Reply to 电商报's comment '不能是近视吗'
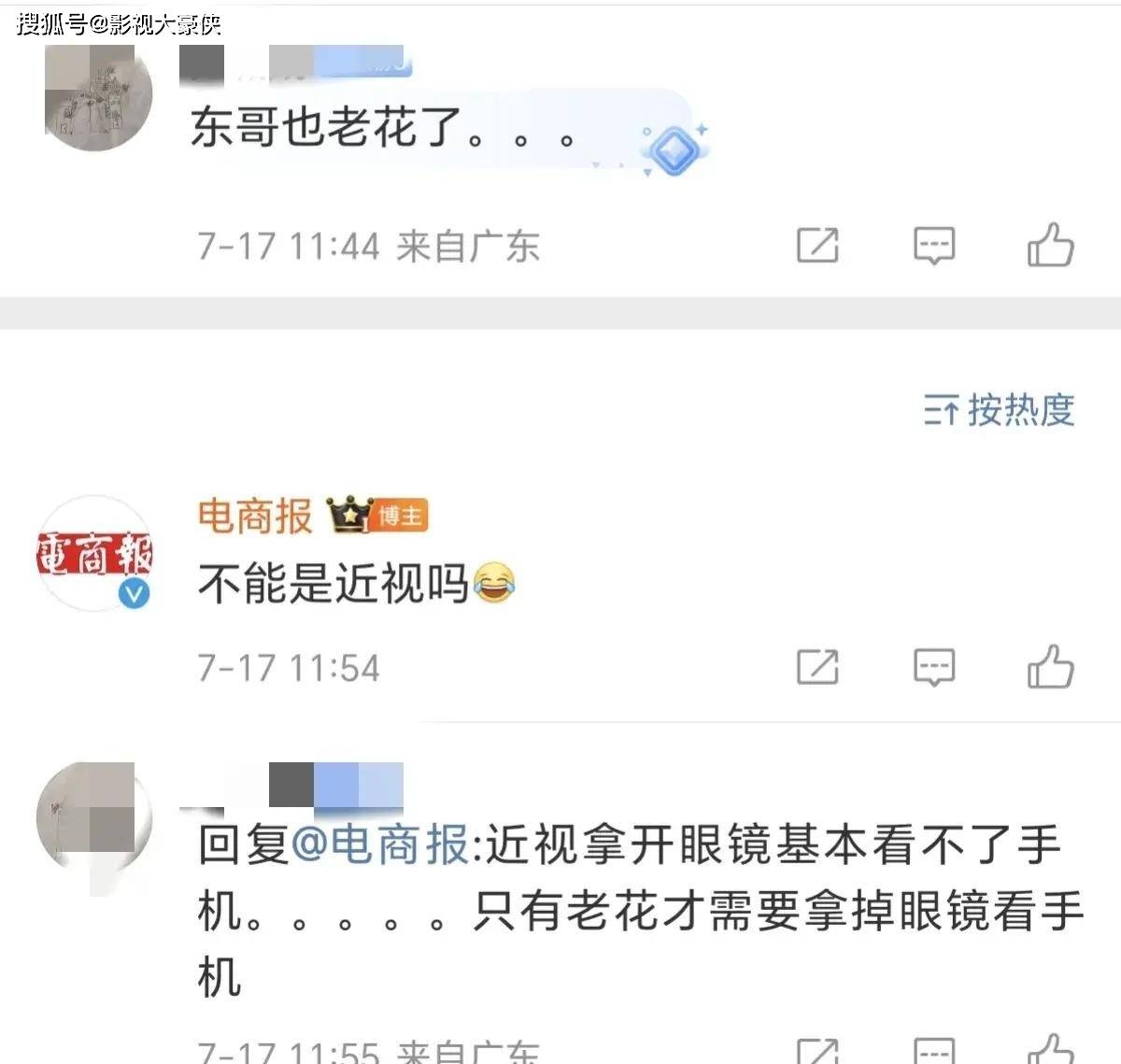 pos(933,667)
